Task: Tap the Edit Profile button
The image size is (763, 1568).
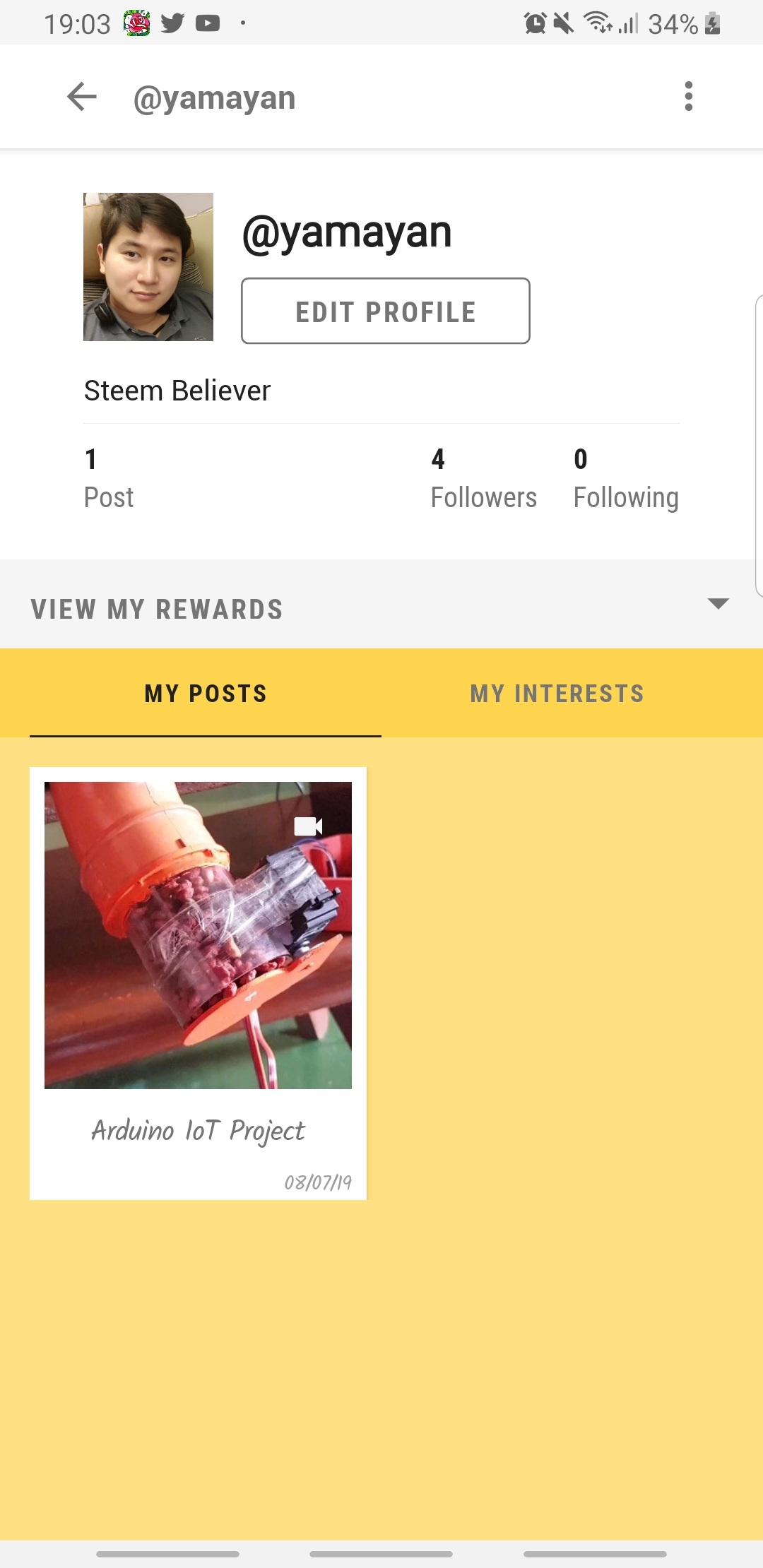Action: click(x=385, y=311)
